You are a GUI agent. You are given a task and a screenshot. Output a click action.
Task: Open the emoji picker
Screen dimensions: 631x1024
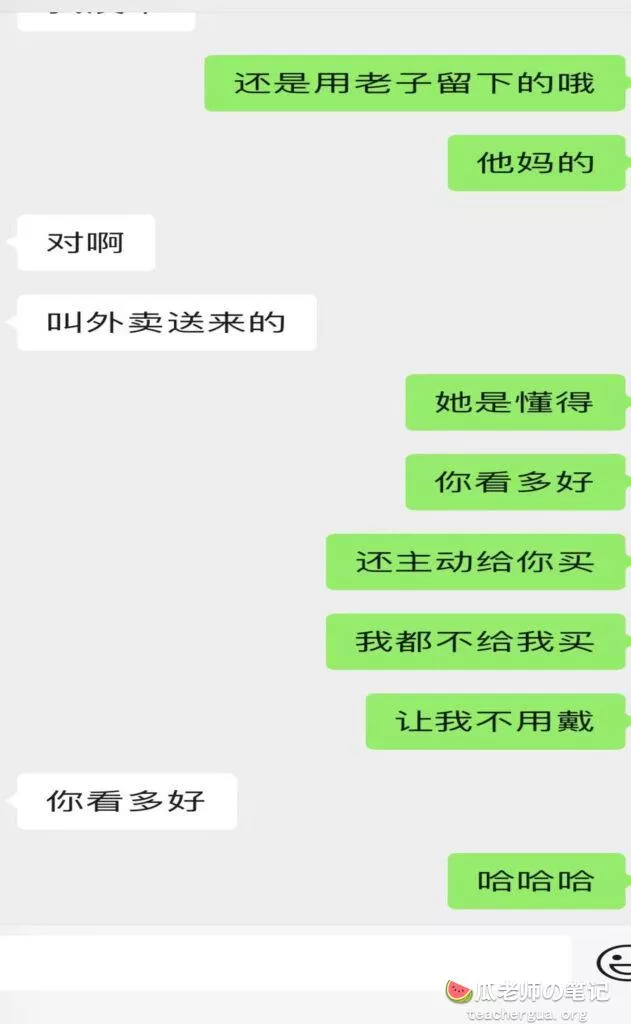613,963
